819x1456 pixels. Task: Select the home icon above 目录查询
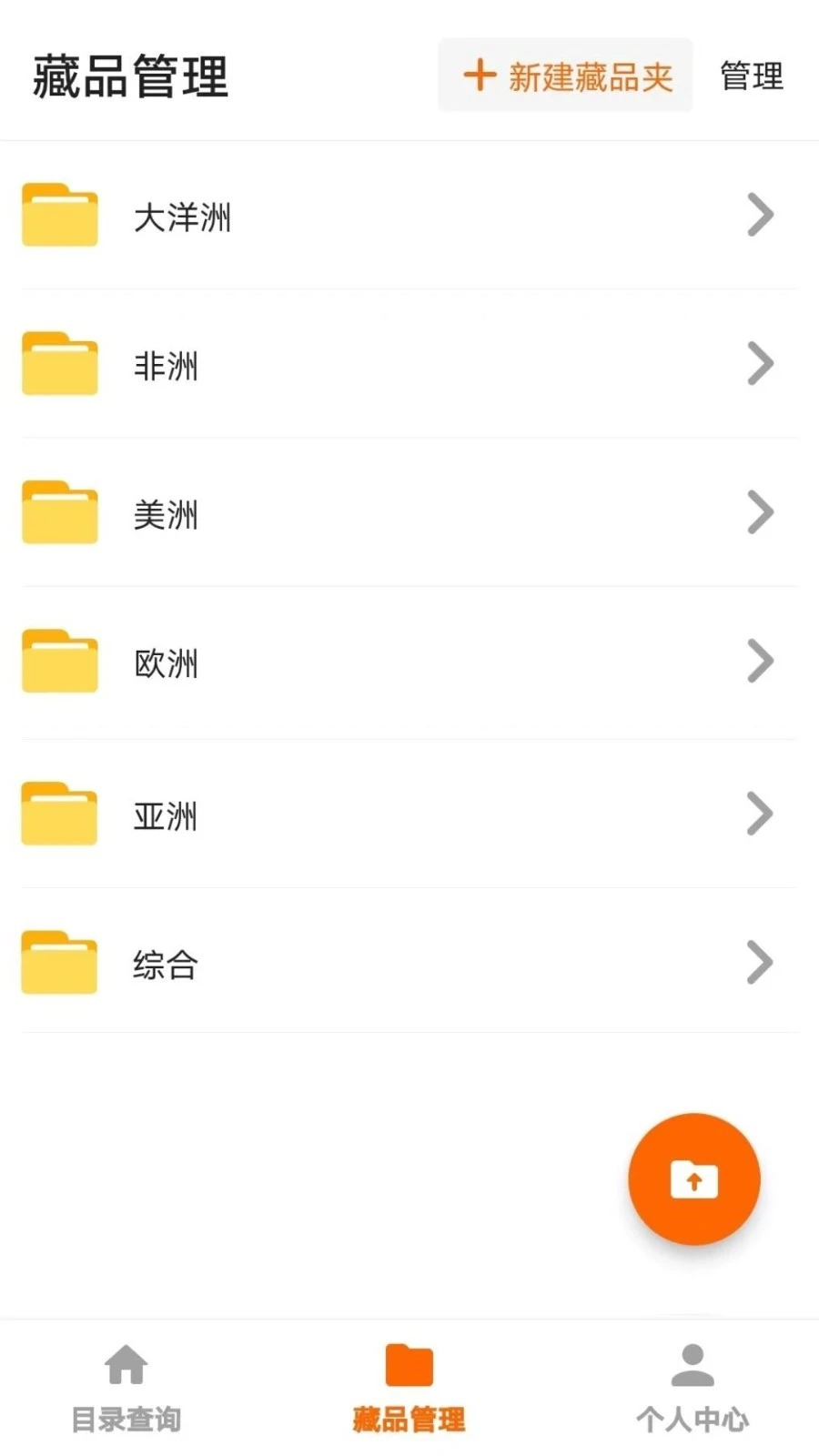[126, 1365]
